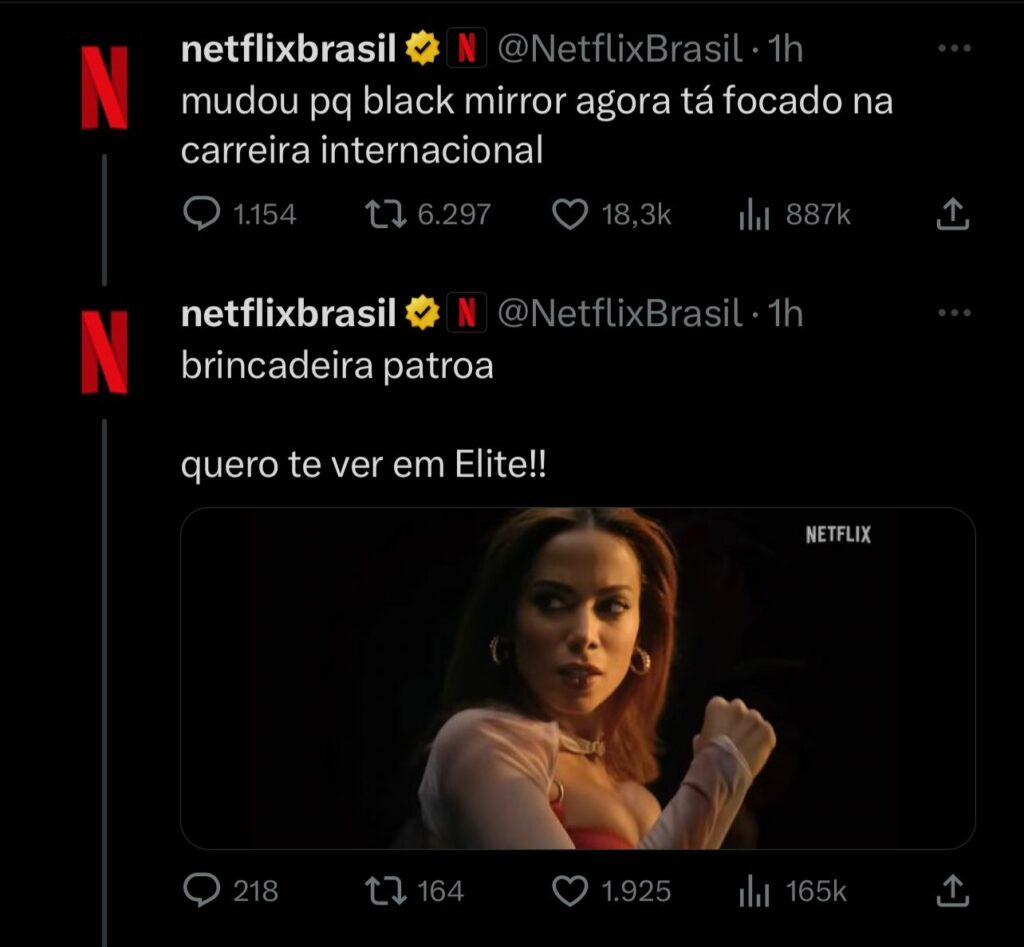Viewport: 1024px width, 947px height.
Task: Like the Elite tweet
Action: [x=570, y=890]
